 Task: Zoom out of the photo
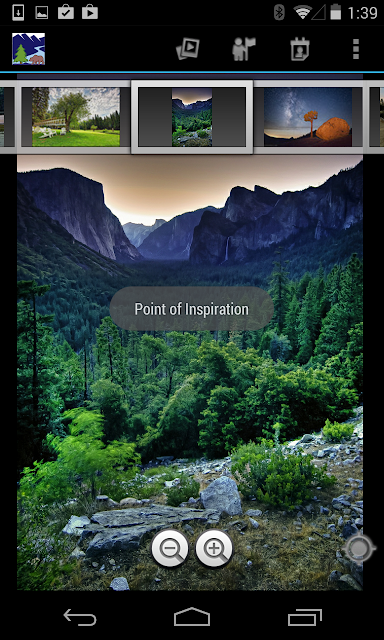[170, 549]
